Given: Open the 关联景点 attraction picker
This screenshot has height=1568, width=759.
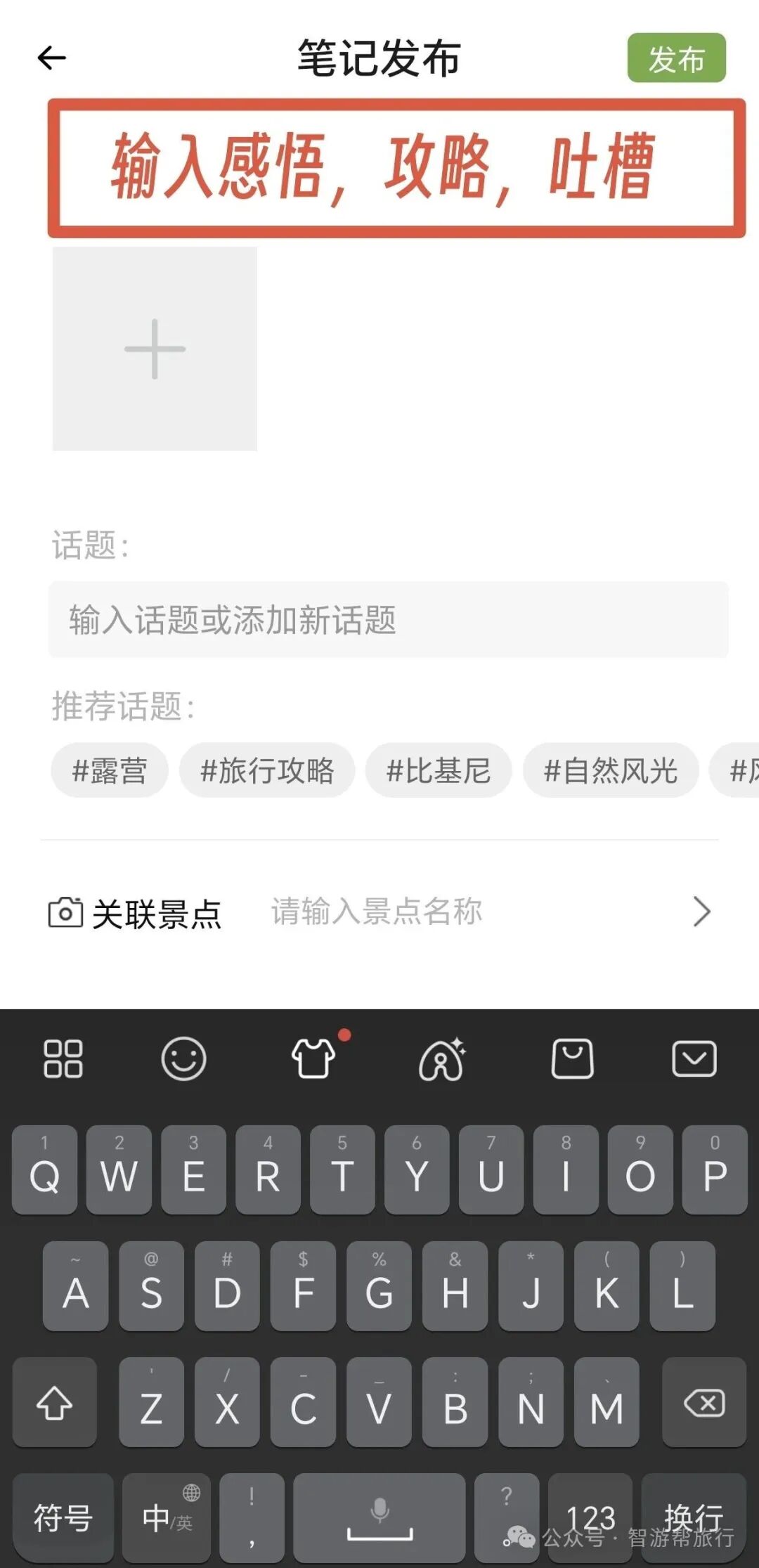Looking at the screenshot, I should click(x=379, y=912).
